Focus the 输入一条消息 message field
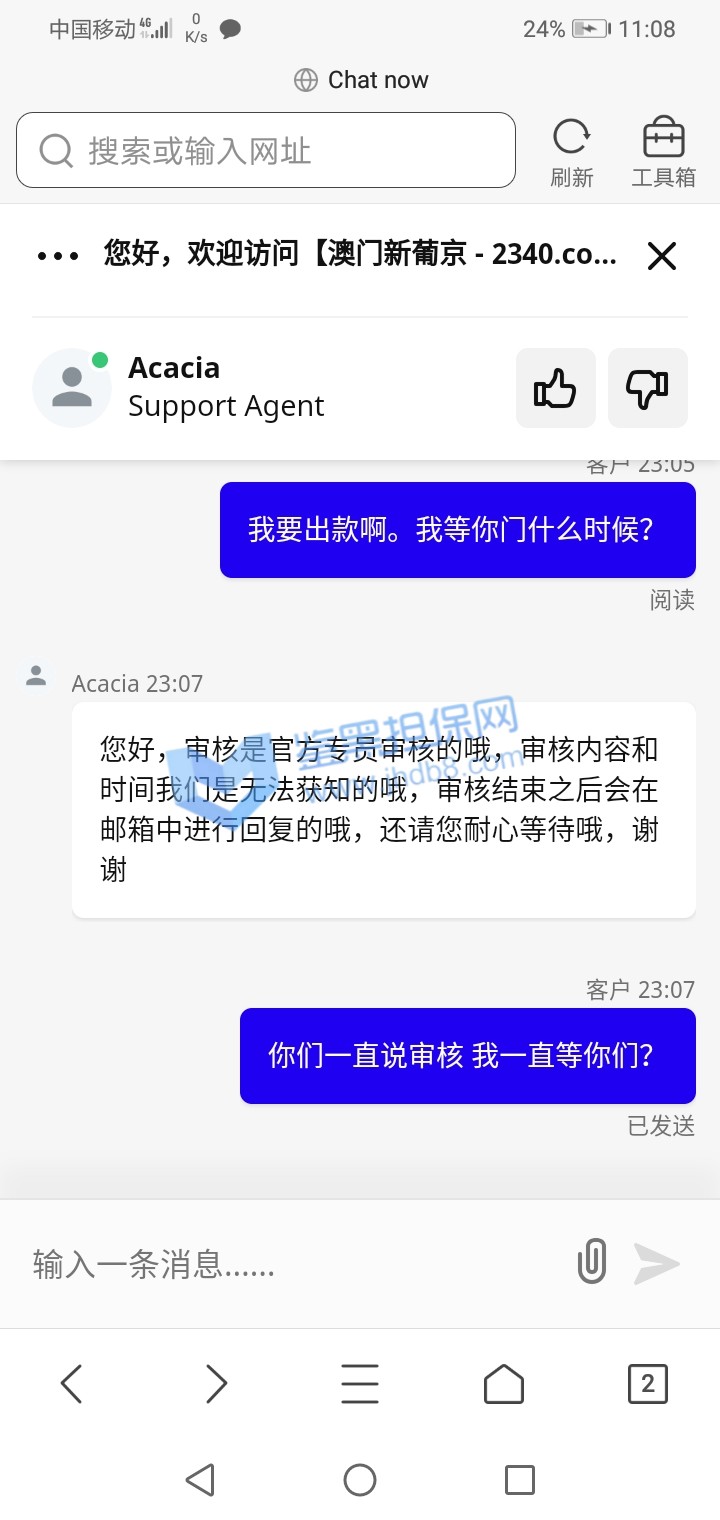720x1520 pixels. 290,1264
